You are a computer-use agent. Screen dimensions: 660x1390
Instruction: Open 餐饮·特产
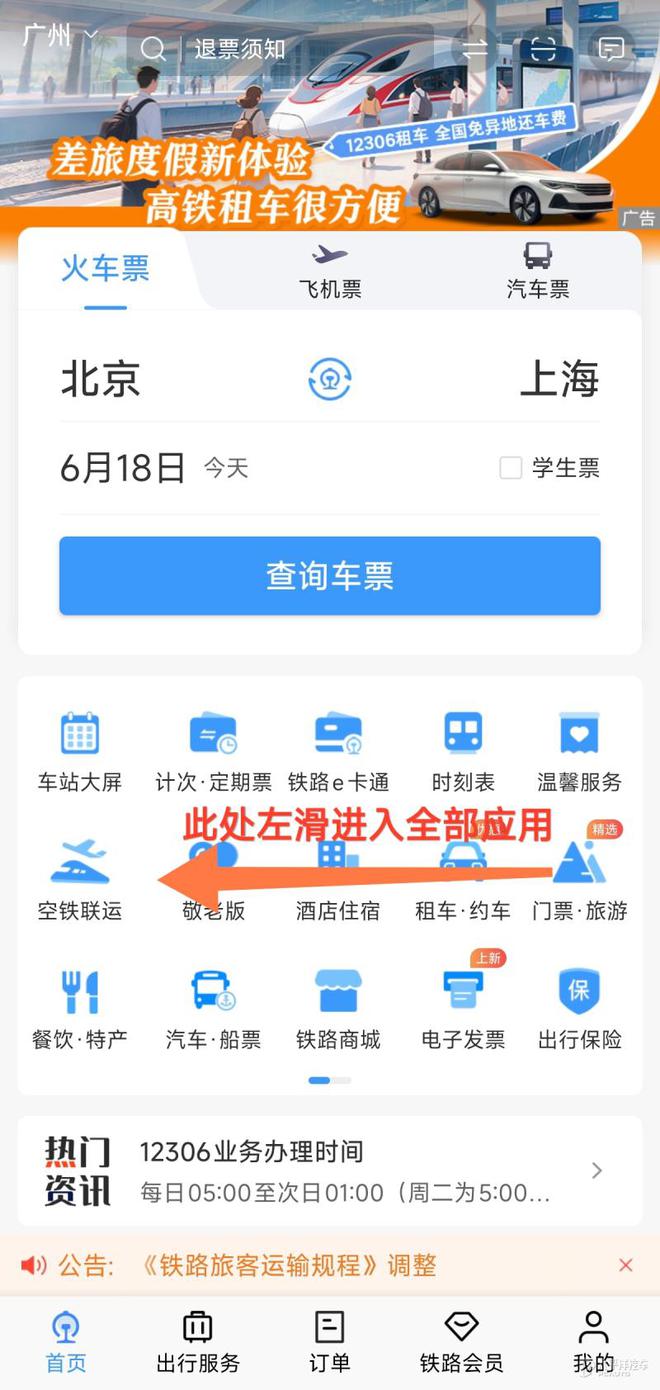80,1008
